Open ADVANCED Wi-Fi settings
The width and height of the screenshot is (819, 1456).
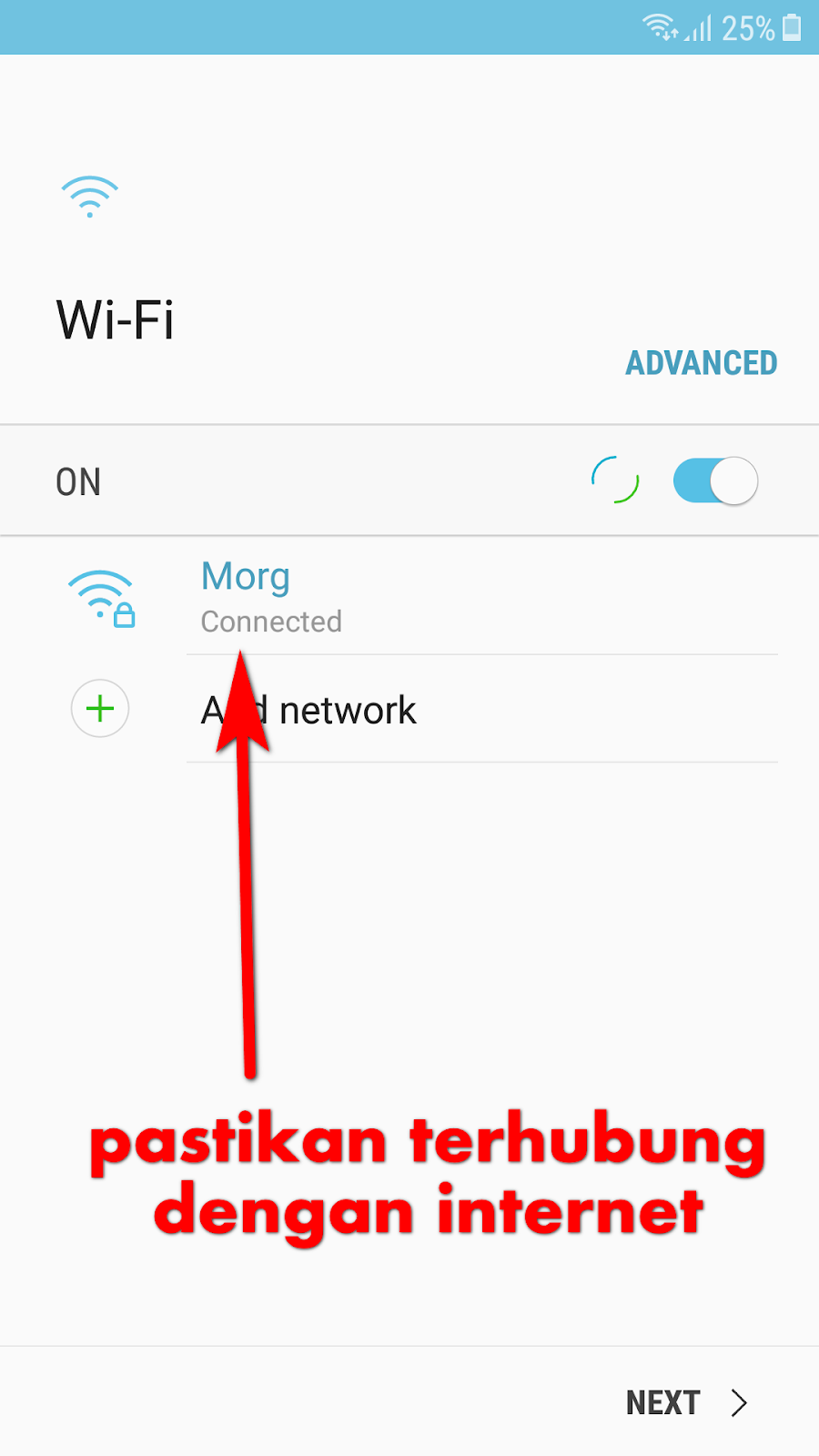tap(701, 363)
